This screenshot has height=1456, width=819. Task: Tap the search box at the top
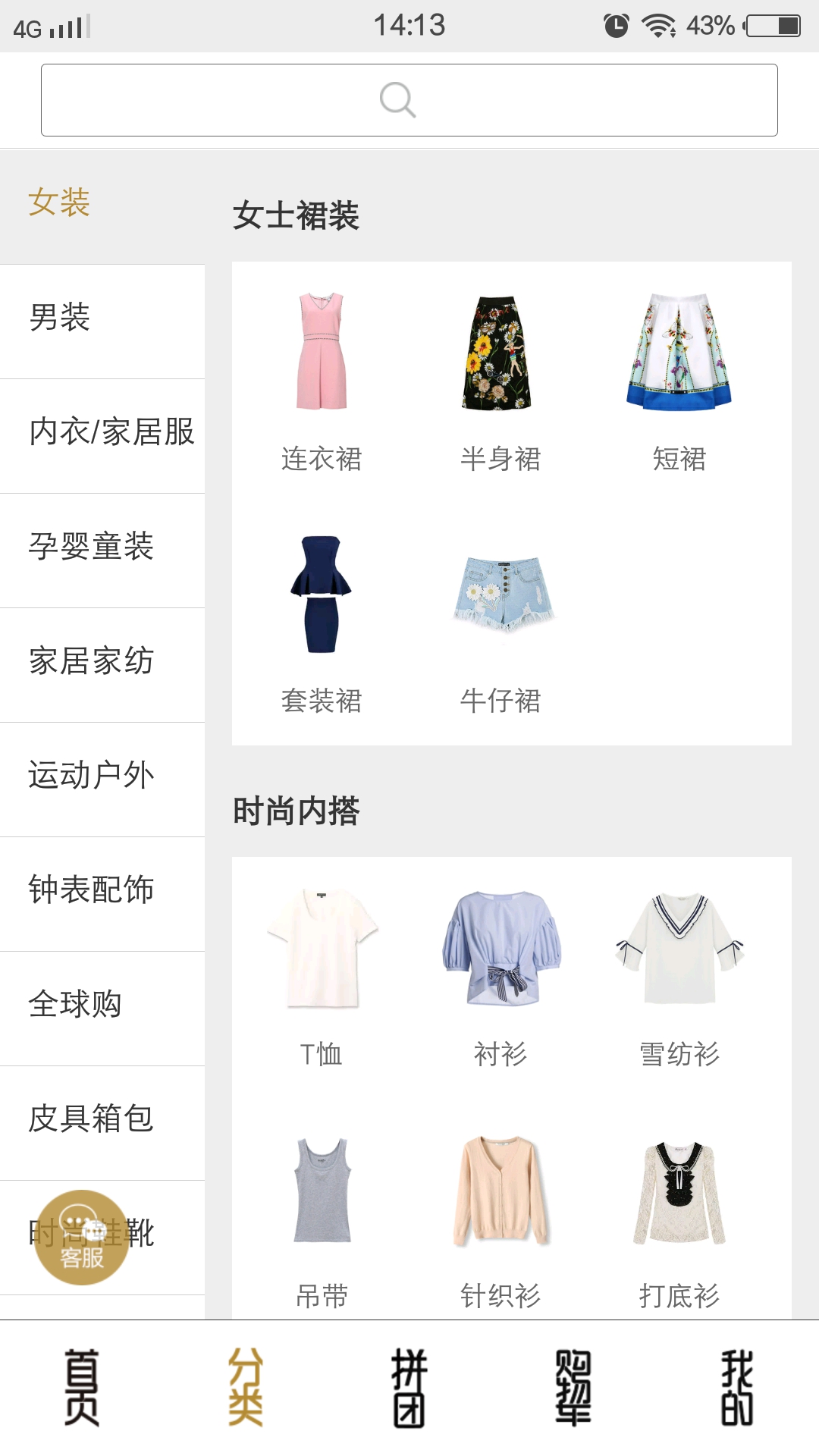tap(409, 100)
